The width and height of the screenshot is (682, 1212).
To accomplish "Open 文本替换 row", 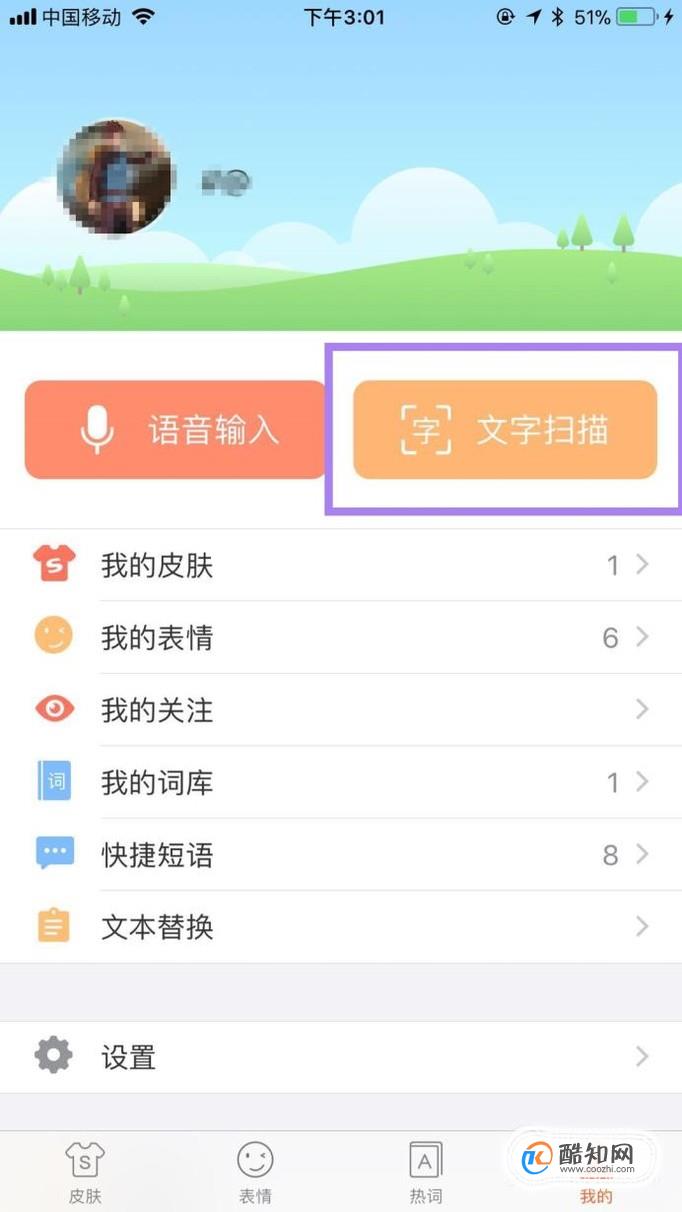I will tap(341, 927).
